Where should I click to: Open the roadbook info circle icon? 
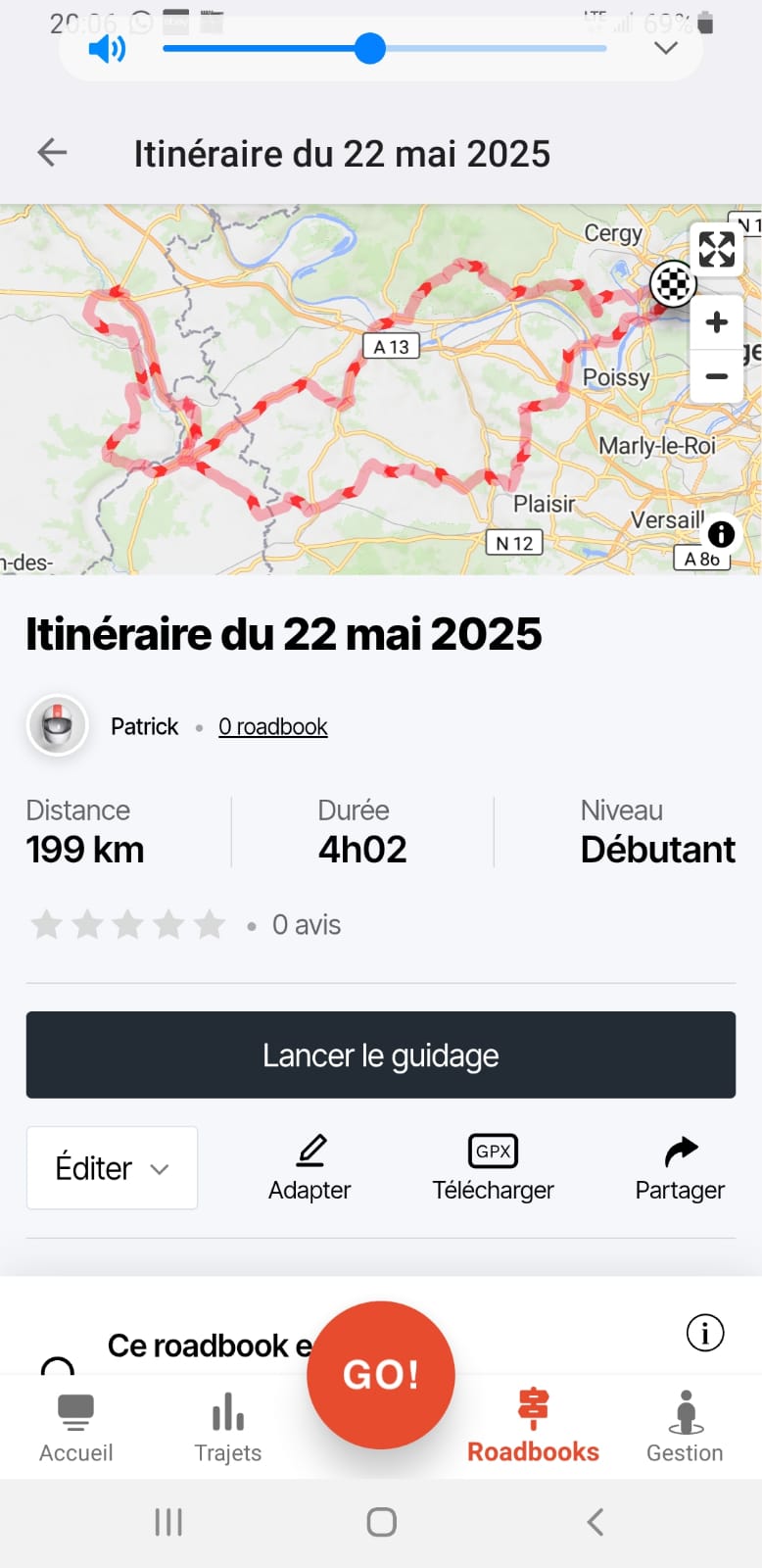click(x=705, y=1333)
